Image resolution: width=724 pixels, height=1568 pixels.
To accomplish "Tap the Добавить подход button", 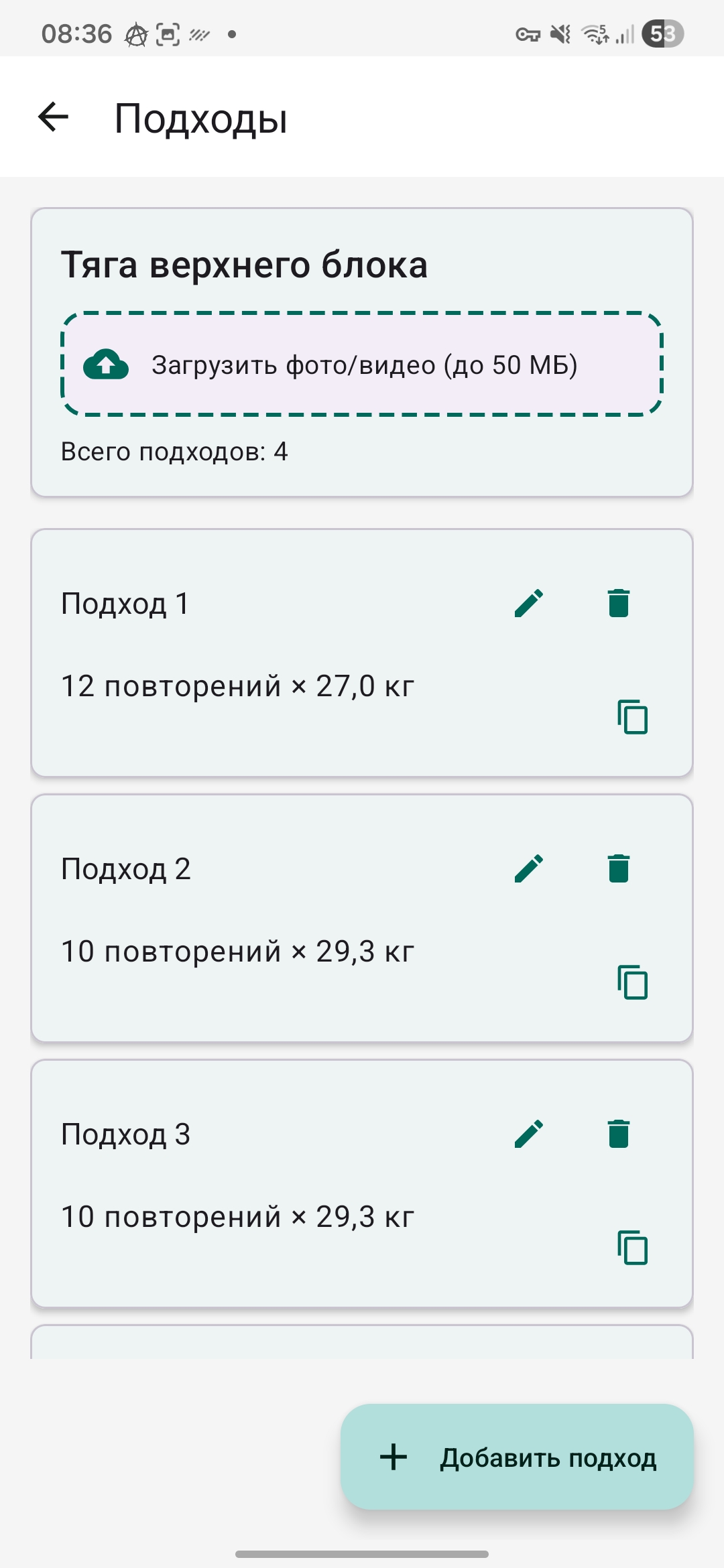I will click(x=517, y=1457).
